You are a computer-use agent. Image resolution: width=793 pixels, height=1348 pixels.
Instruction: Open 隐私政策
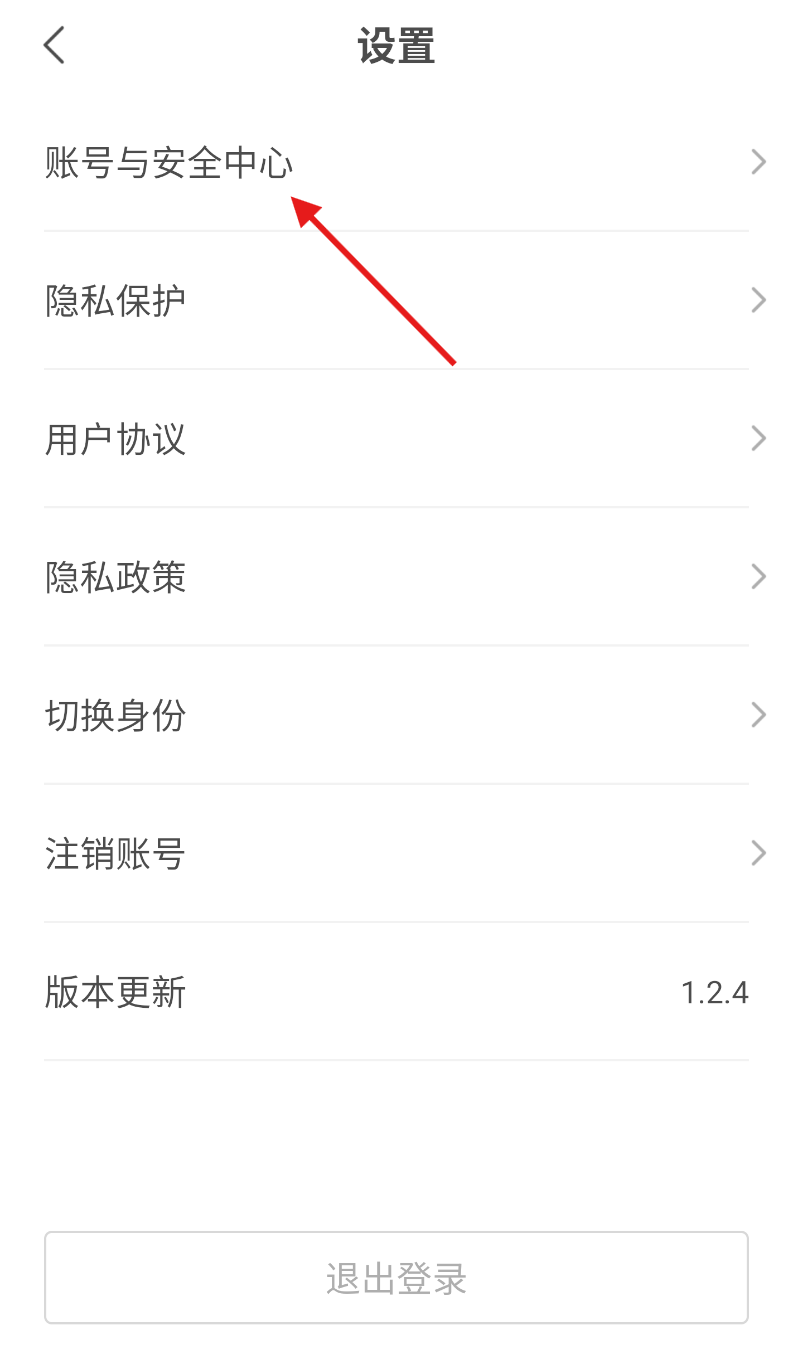[396, 577]
